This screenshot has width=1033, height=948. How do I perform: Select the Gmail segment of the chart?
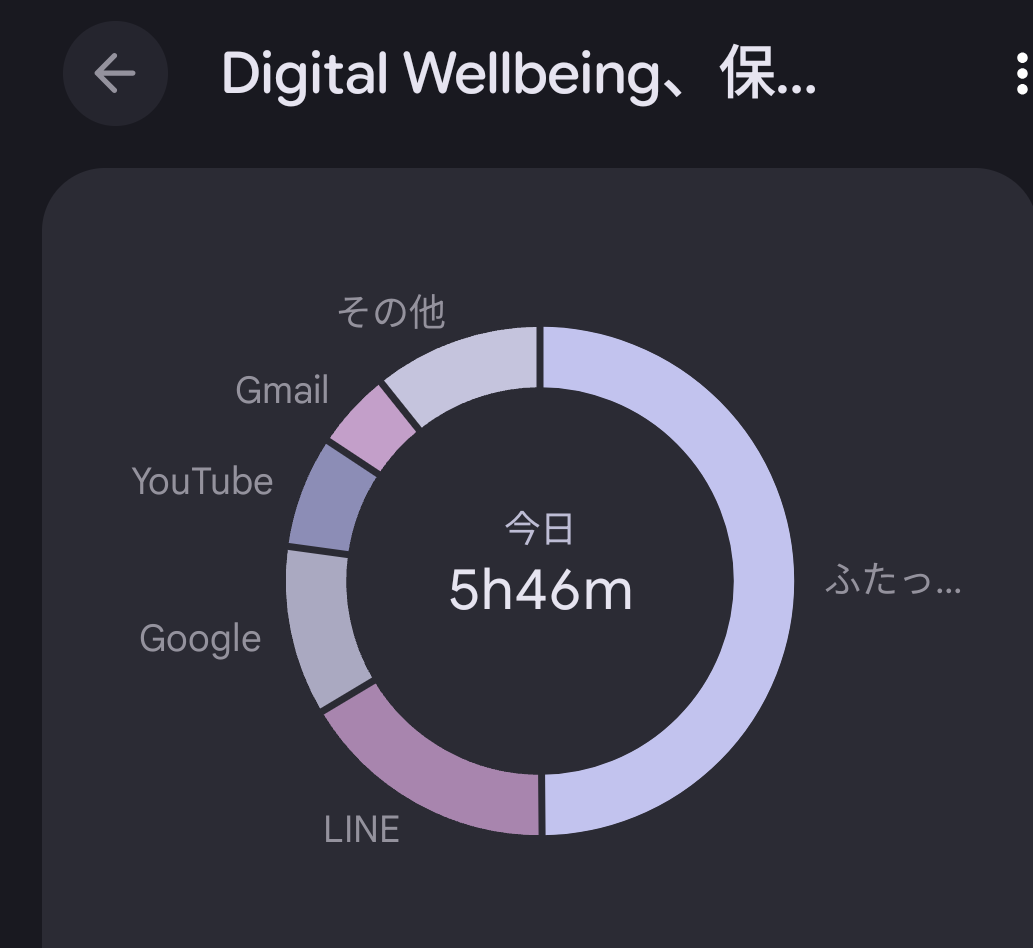click(x=372, y=427)
